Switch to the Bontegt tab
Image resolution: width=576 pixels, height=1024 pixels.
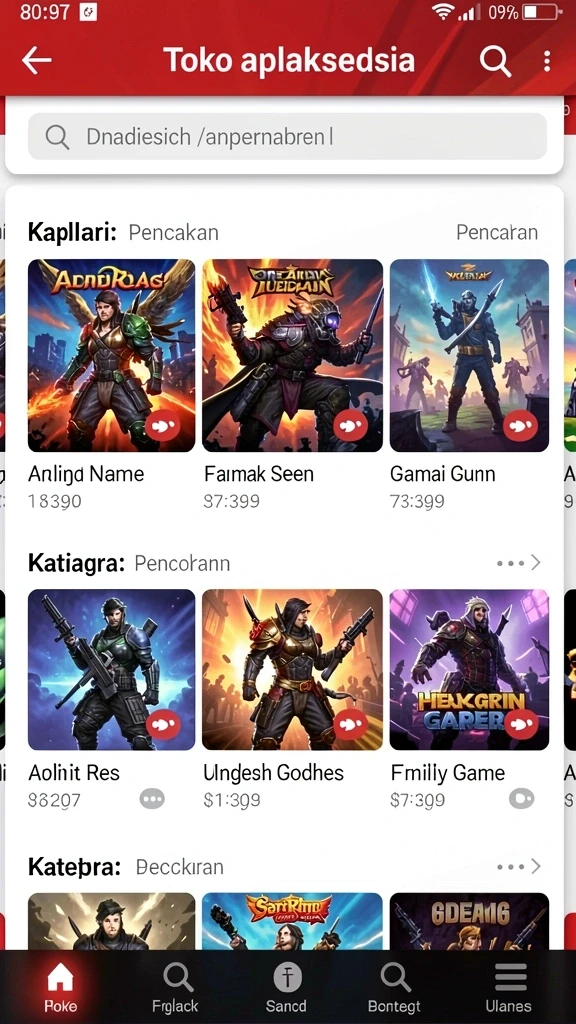point(396,986)
